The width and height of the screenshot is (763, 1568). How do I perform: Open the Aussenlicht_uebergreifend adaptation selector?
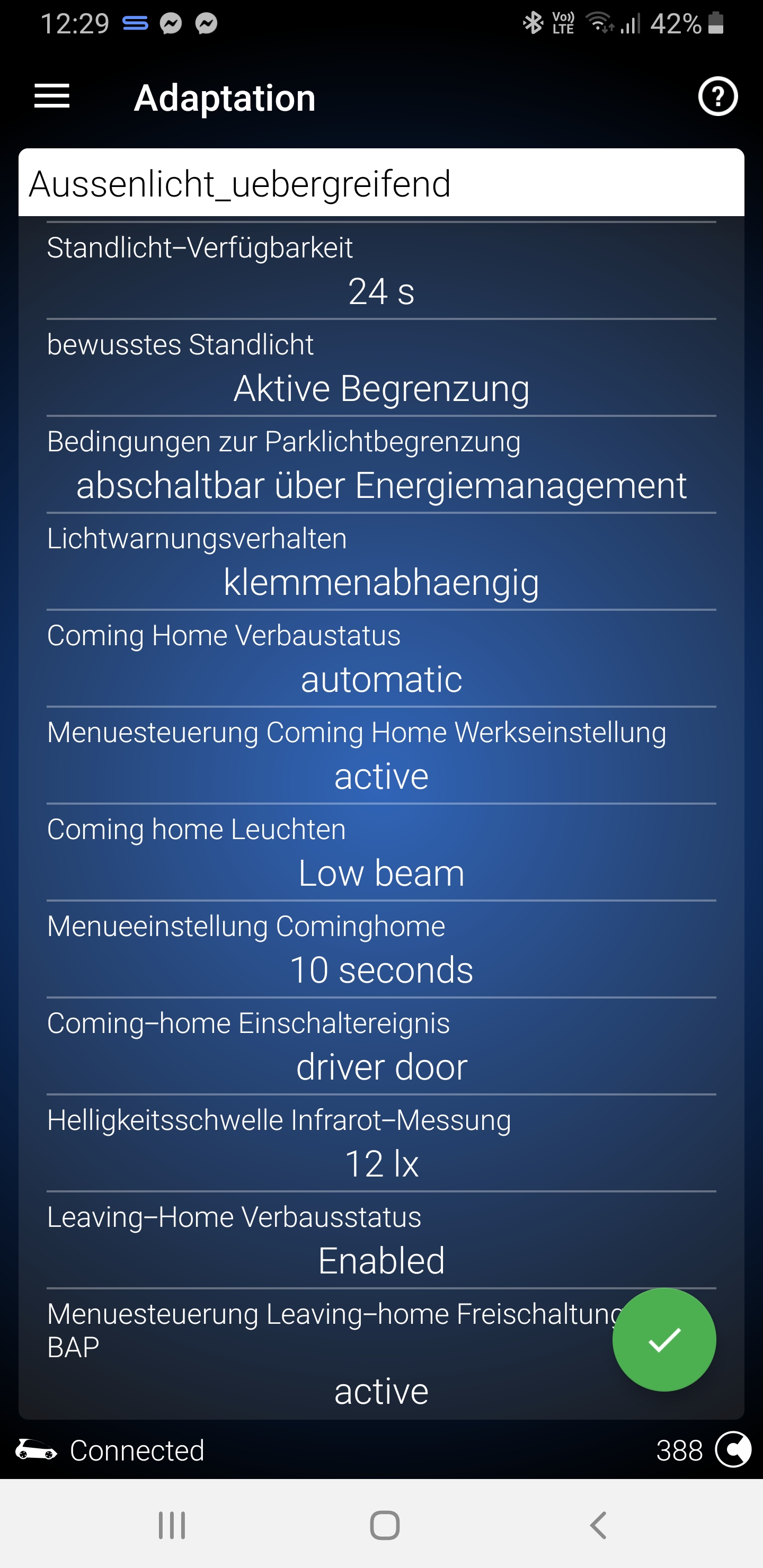click(381, 183)
